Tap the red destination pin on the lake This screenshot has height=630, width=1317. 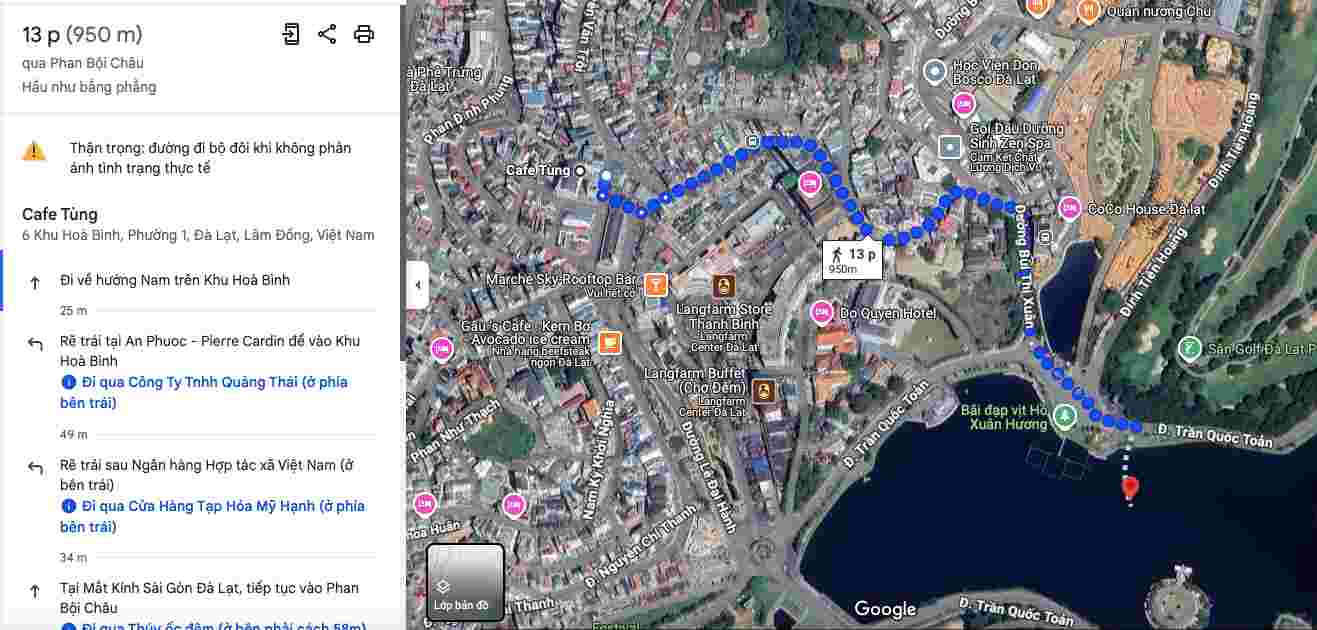1130,487
